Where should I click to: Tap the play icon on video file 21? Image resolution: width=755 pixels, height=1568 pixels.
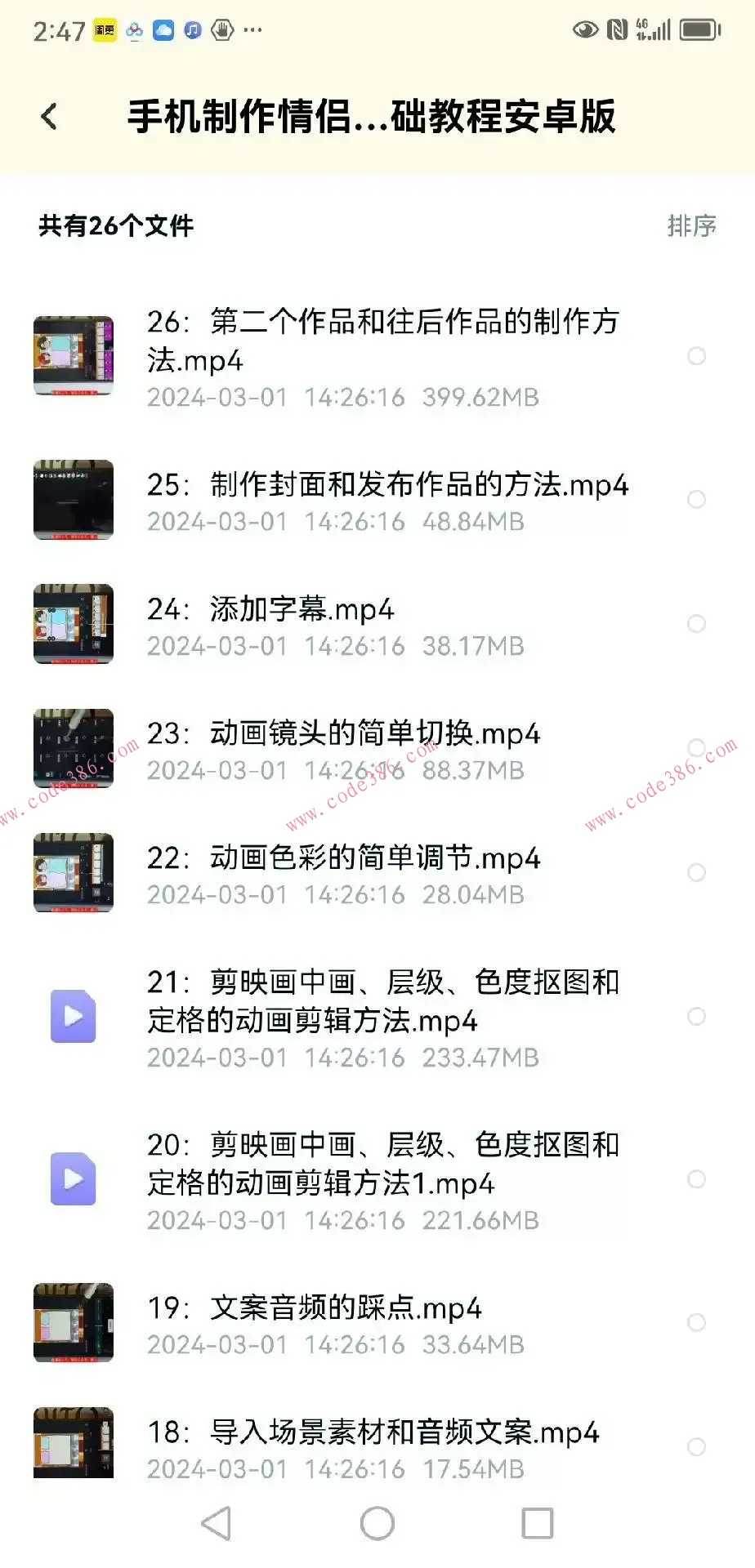pos(73,1017)
